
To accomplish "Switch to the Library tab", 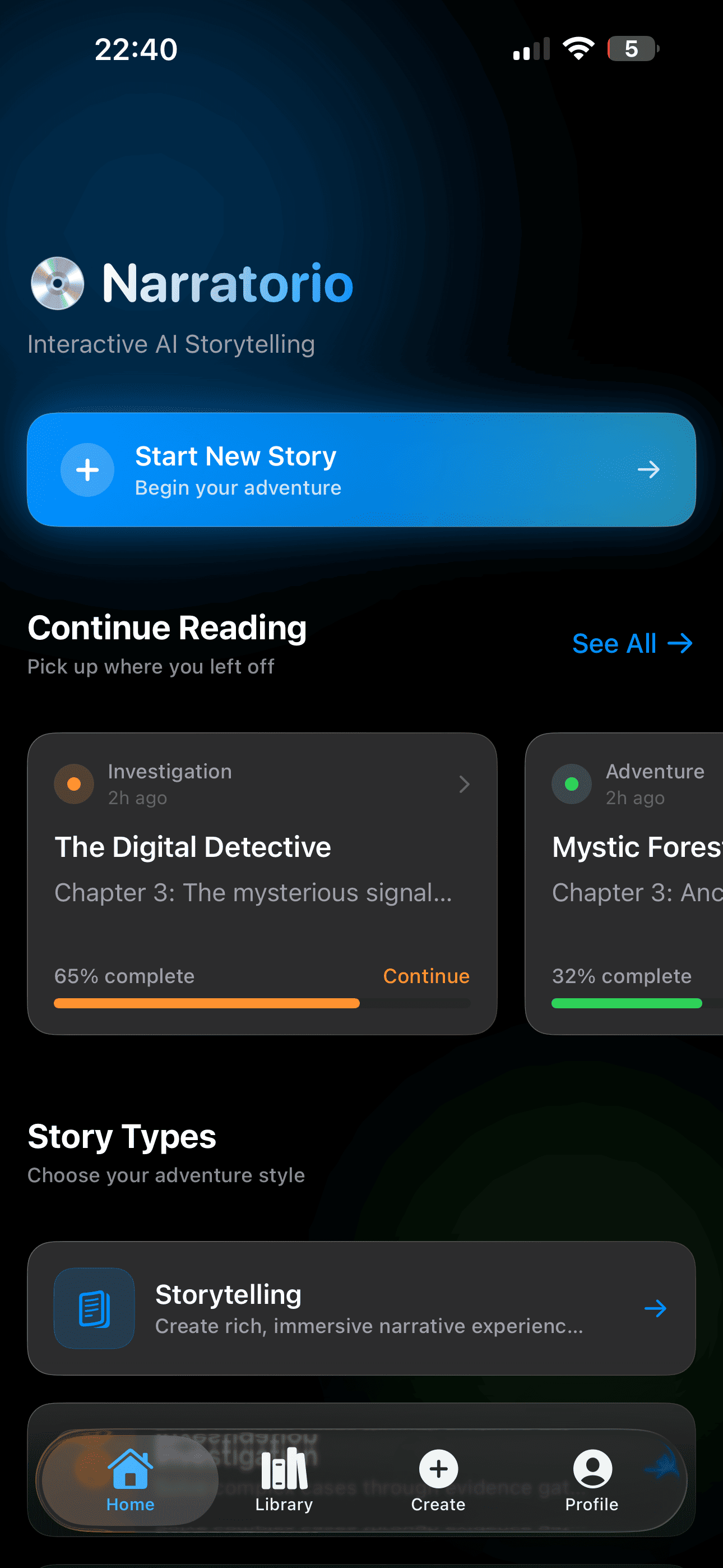I will 284,1481.
